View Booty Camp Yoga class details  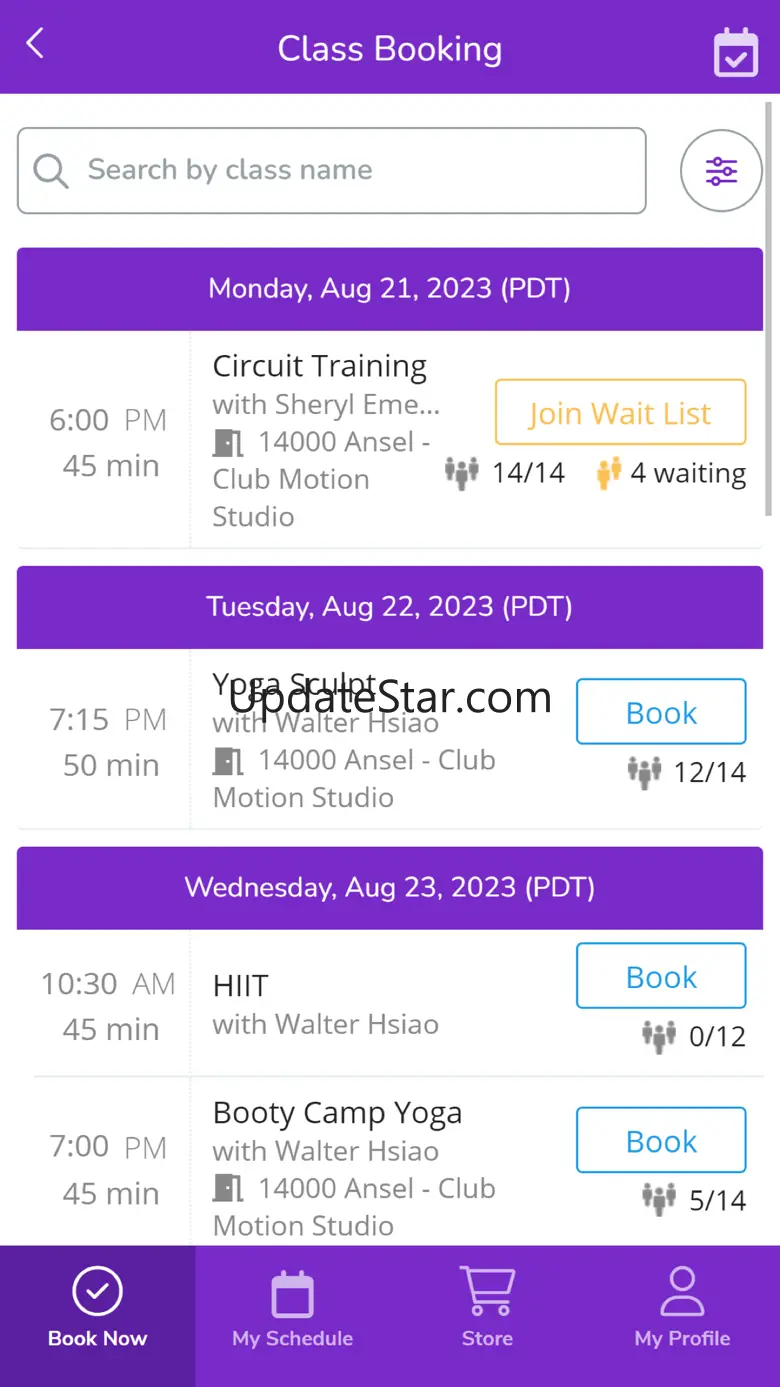pos(337,1113)
